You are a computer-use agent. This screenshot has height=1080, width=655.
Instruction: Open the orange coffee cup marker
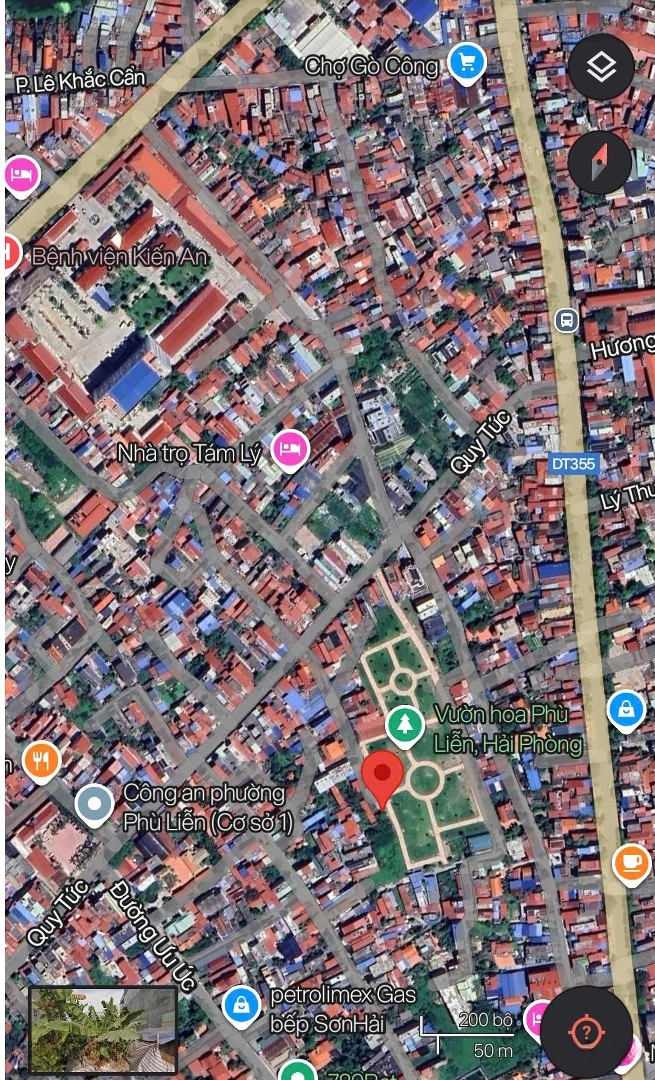click(631, 863)
